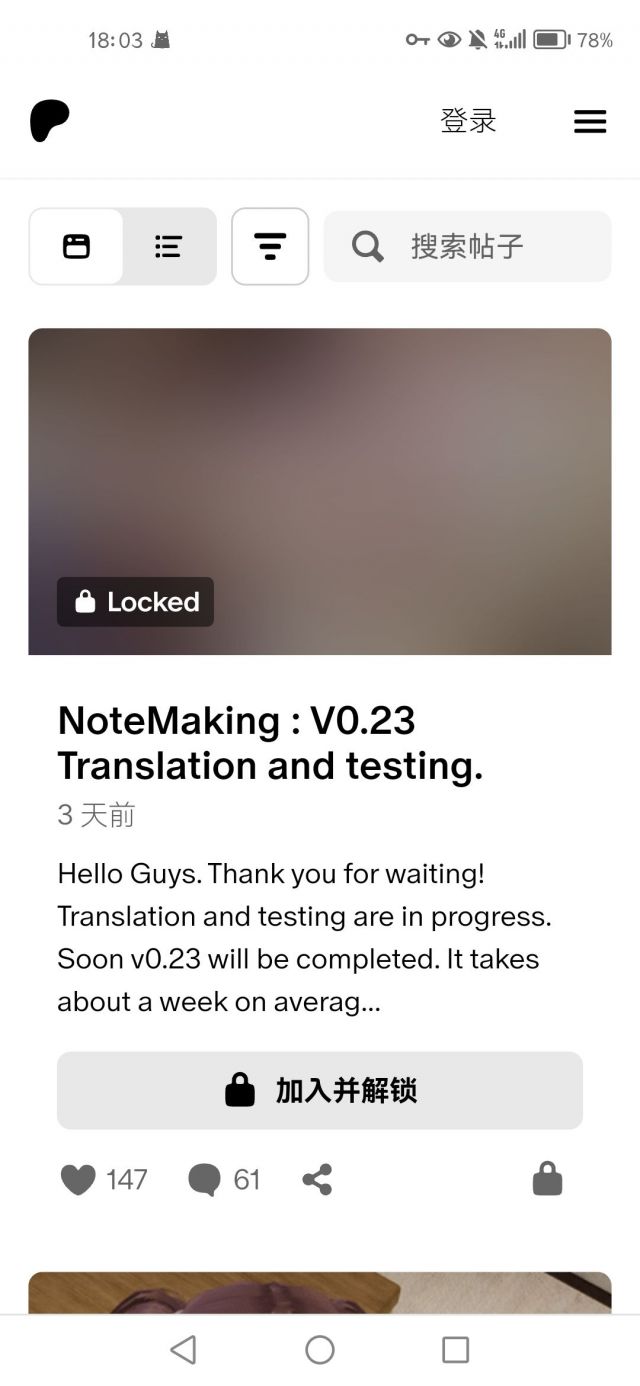The image size is (640, 1386).
Task: Tap 登录 to log in
Action: click(x=468, y=121)
